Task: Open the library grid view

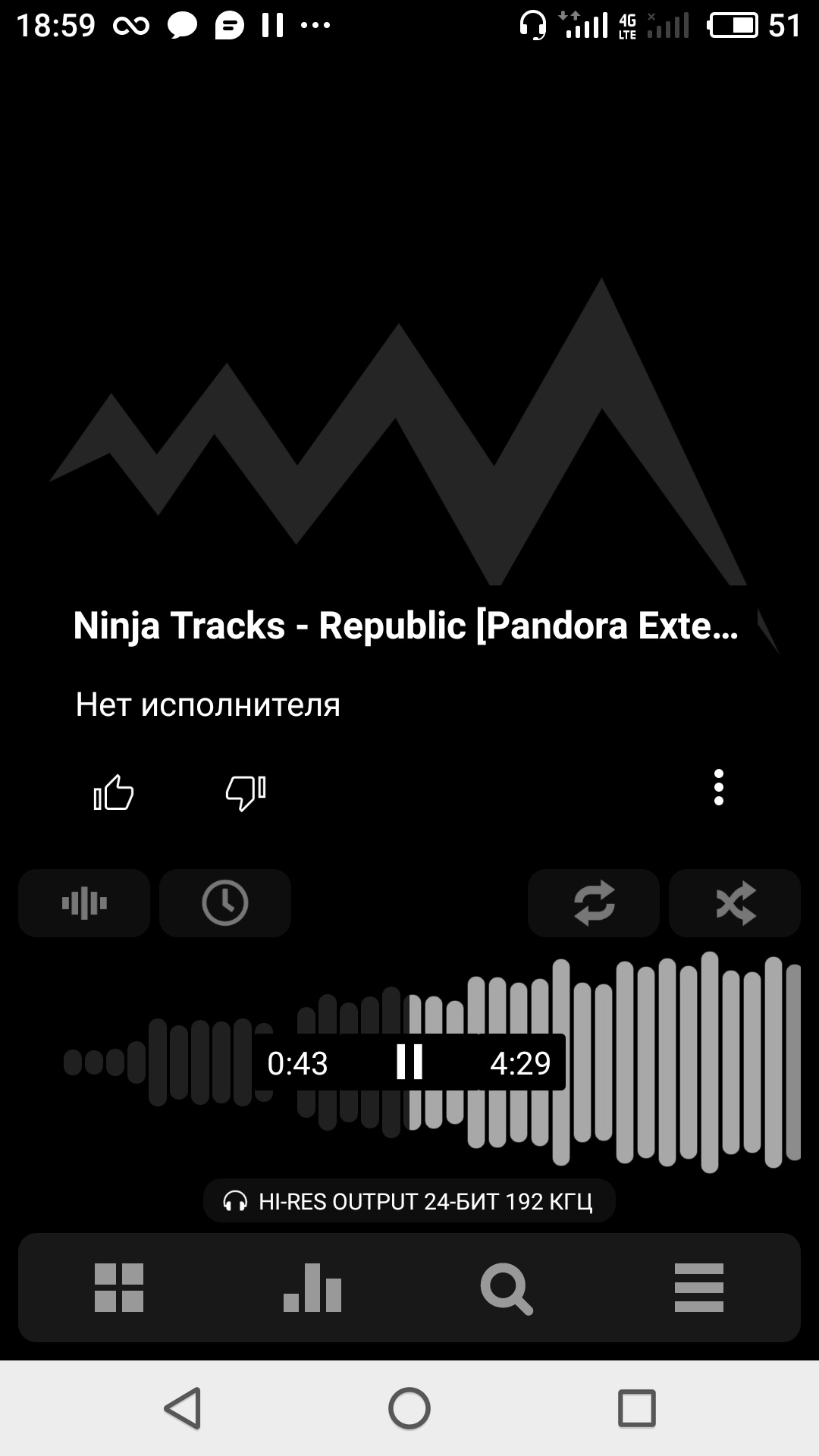Action: pyautogui.click(x=119, y=1288)
